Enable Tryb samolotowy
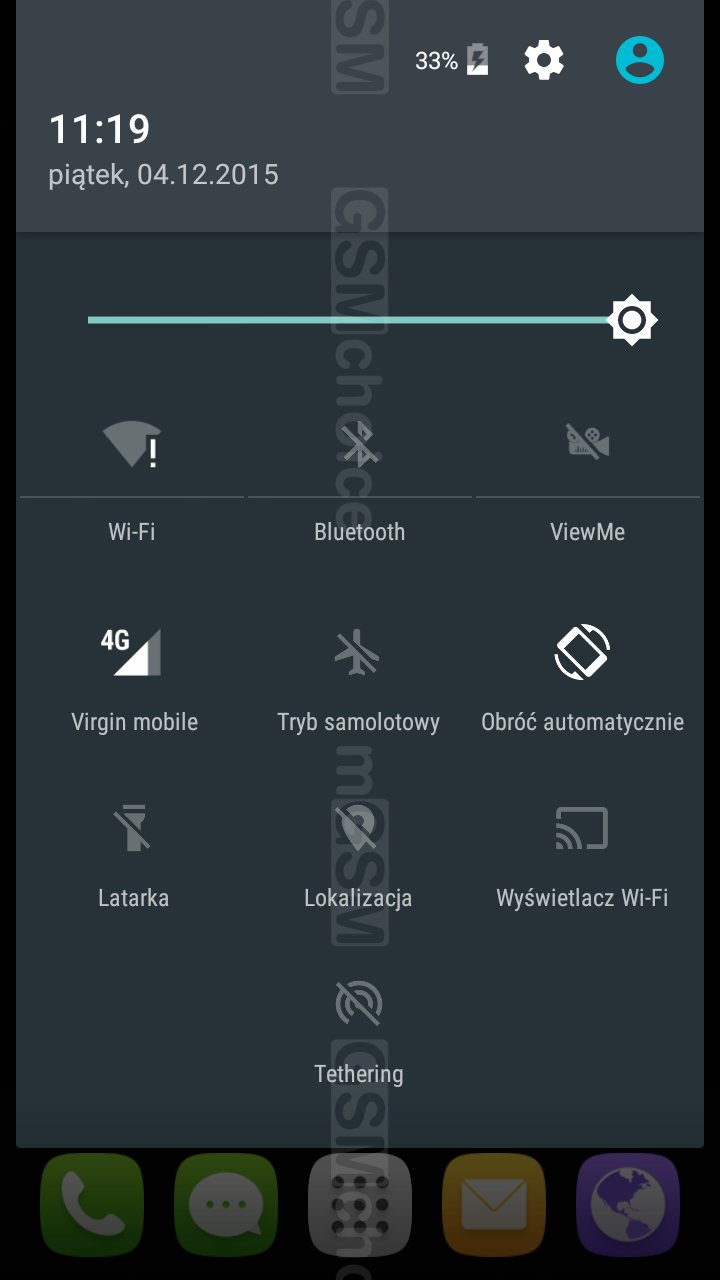The height and width of the screenshot is (1280, 720). click(x=358, y=652)
